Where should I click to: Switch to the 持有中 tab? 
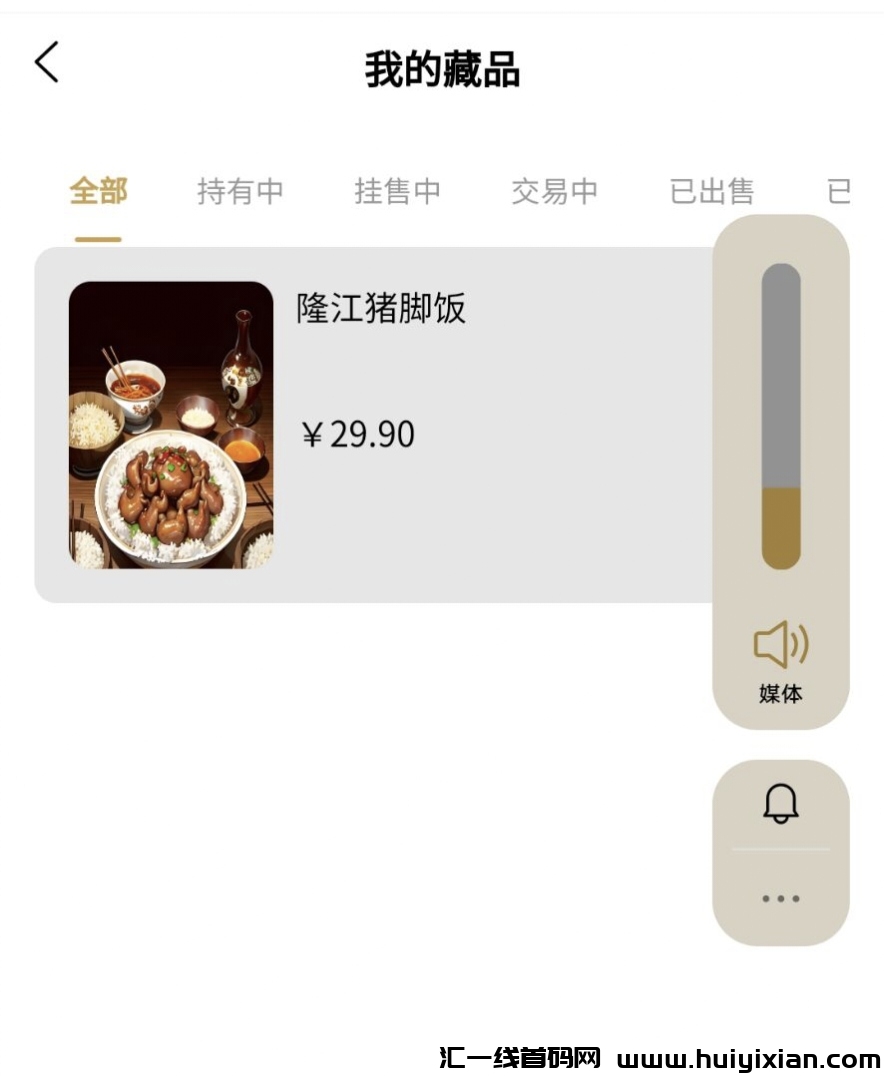[x=240, y=192]
